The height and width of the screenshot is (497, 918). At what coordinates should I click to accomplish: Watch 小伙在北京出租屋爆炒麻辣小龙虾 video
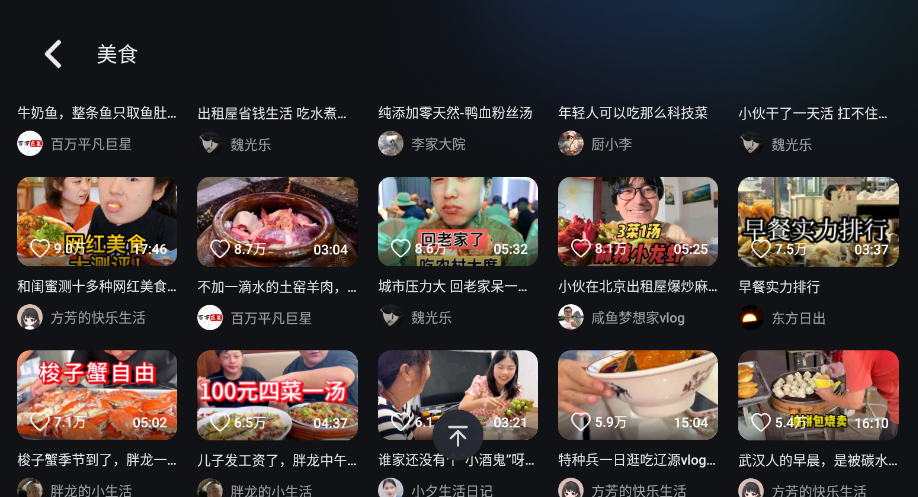pyautogui.click(x=637, y=221)
